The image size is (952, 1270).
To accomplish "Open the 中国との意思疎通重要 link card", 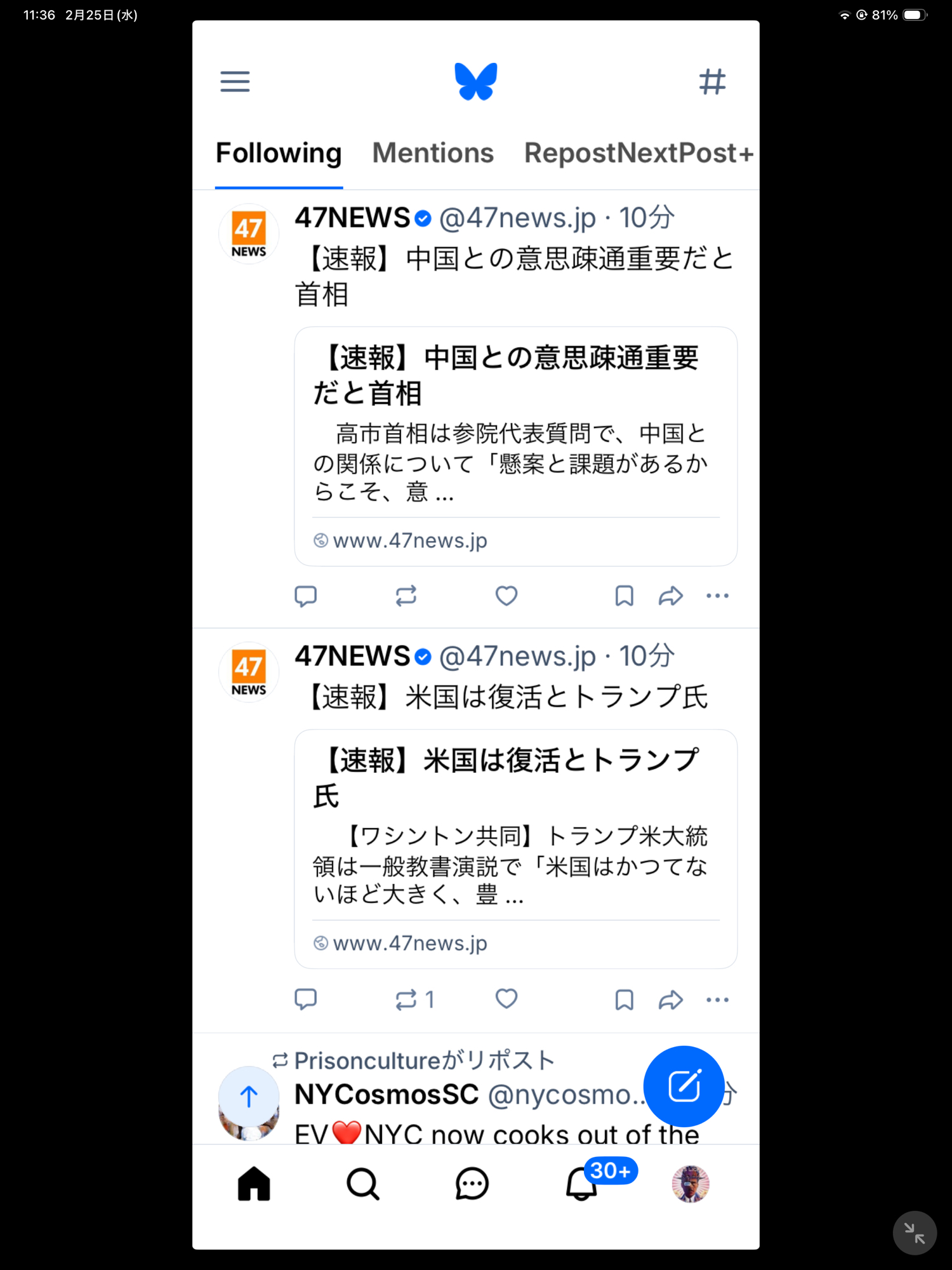I will click(515, 446).
